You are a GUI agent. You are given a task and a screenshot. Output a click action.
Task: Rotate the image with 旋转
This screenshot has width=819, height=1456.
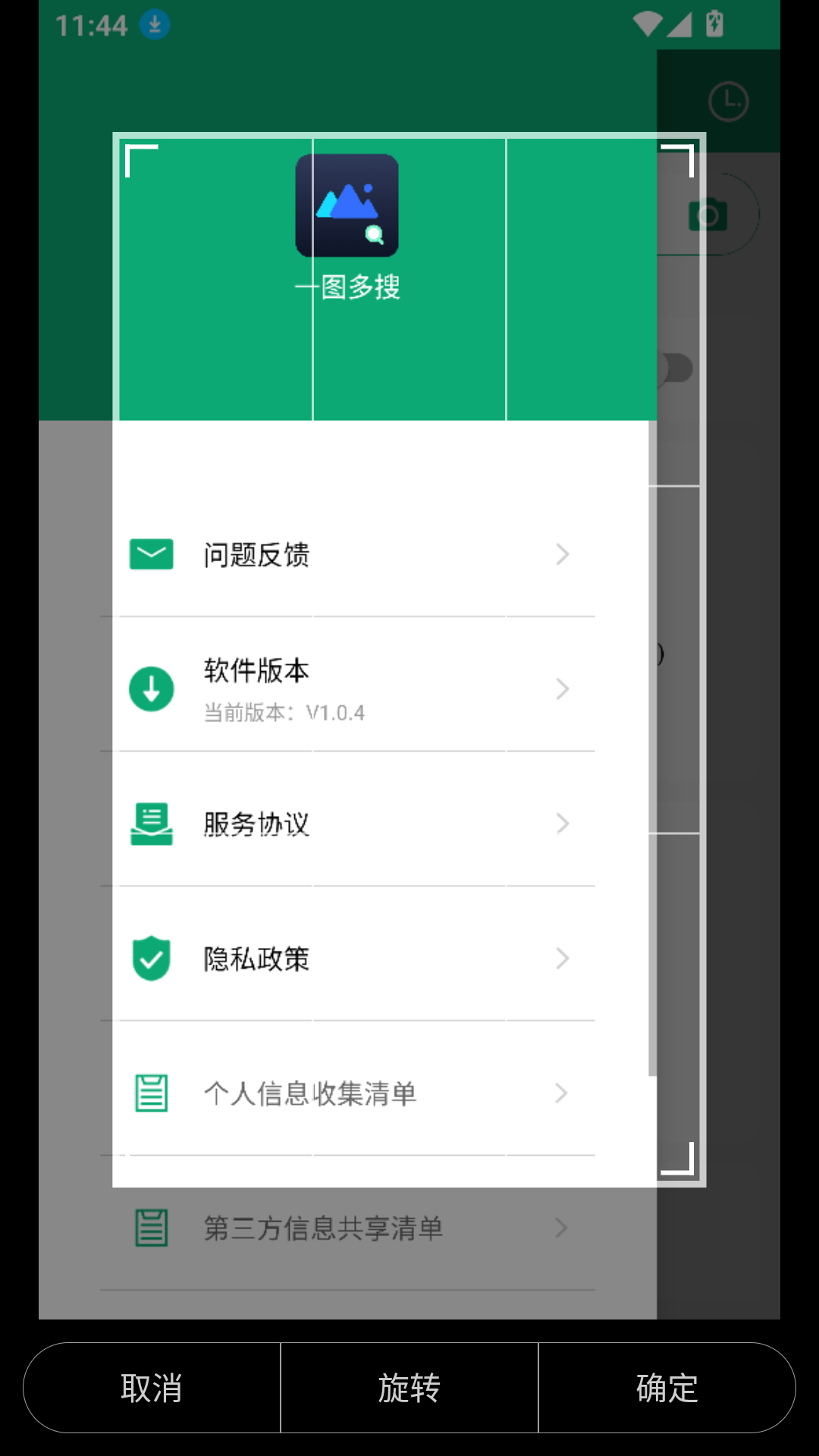tap(409, 1388)
